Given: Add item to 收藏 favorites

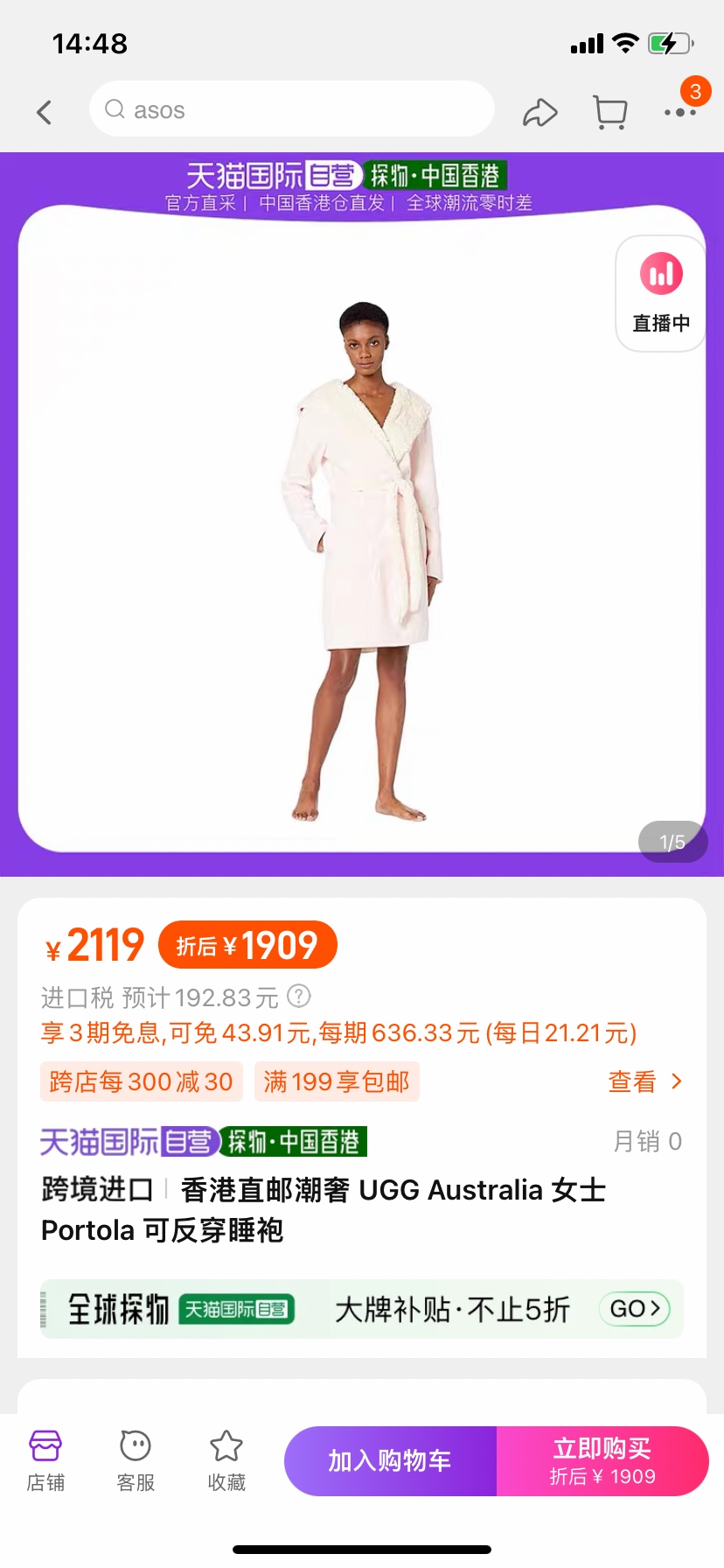Looking at the screenshot, I should click(x=226, y=1459).
